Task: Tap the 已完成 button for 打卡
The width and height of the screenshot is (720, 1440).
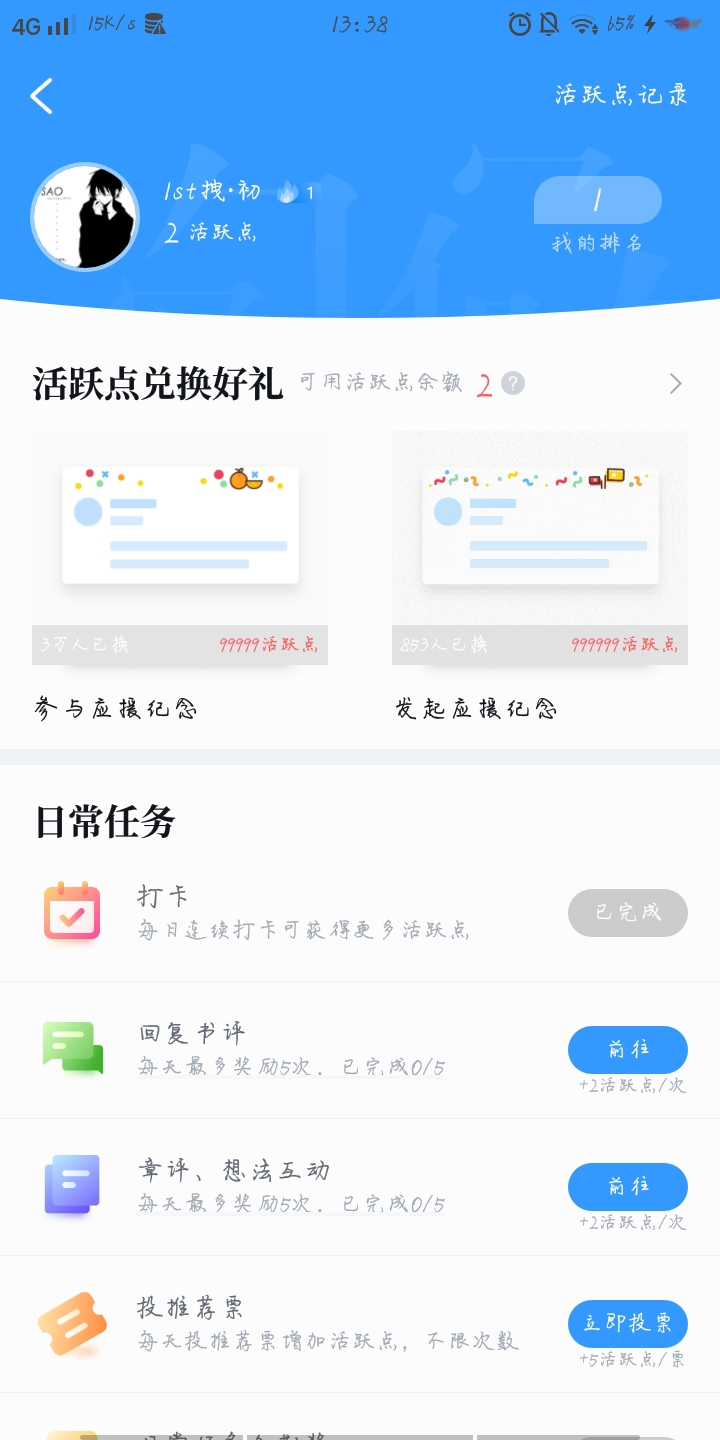Action: (627, 912)
